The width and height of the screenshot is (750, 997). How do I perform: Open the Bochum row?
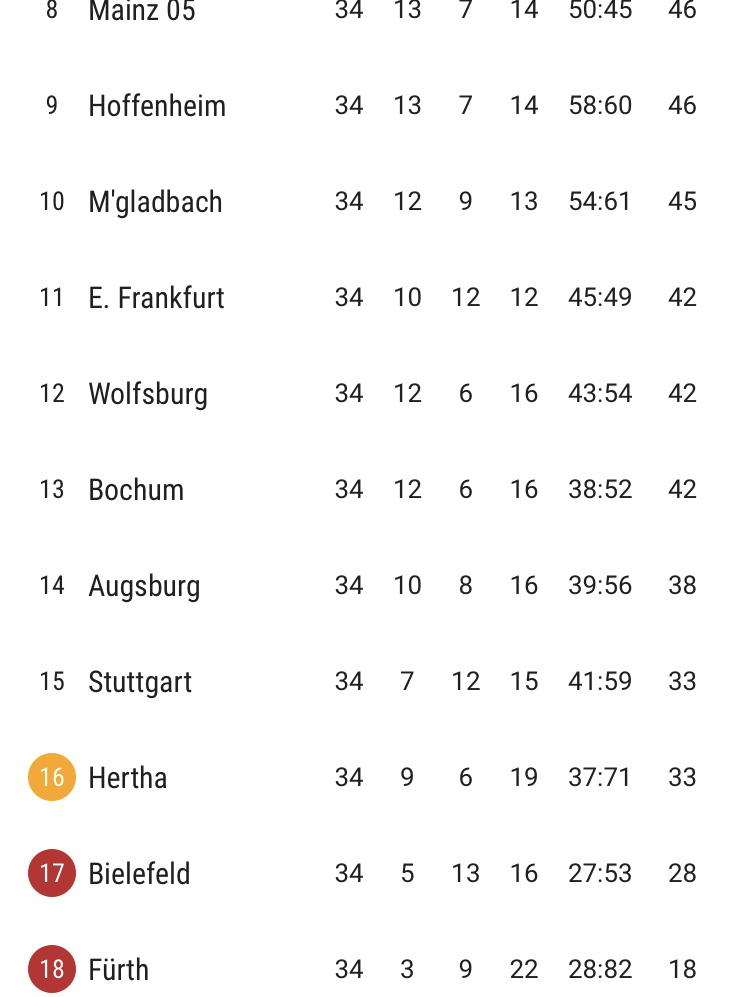coord(375,490)
